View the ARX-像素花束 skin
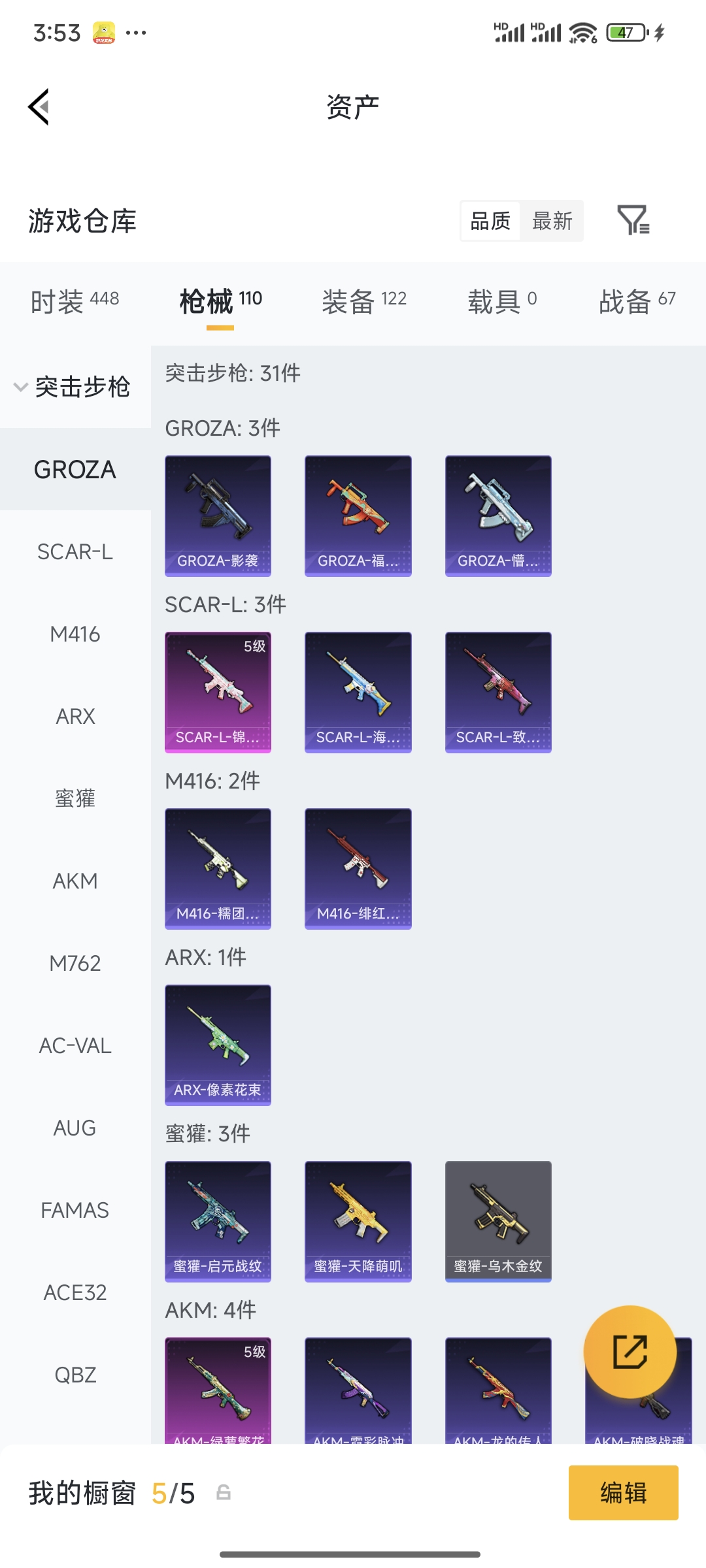 point(218,1045)
